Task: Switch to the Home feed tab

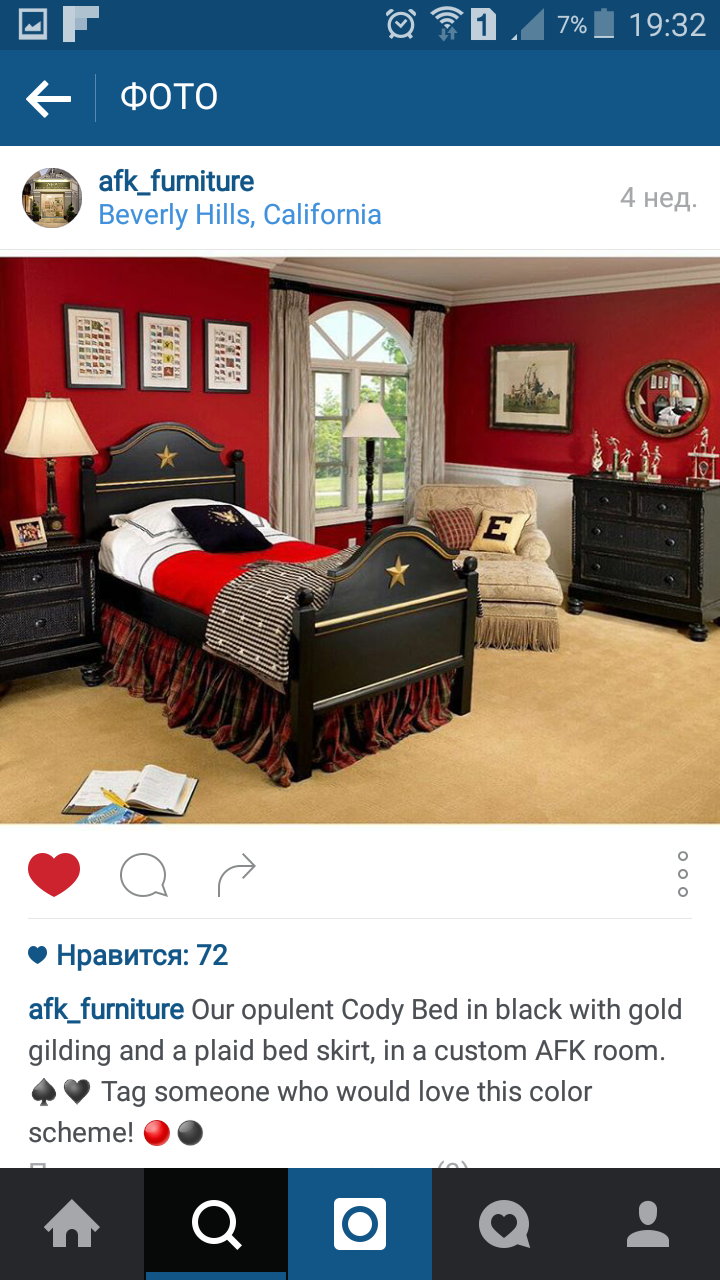Action: (72, 1224)
